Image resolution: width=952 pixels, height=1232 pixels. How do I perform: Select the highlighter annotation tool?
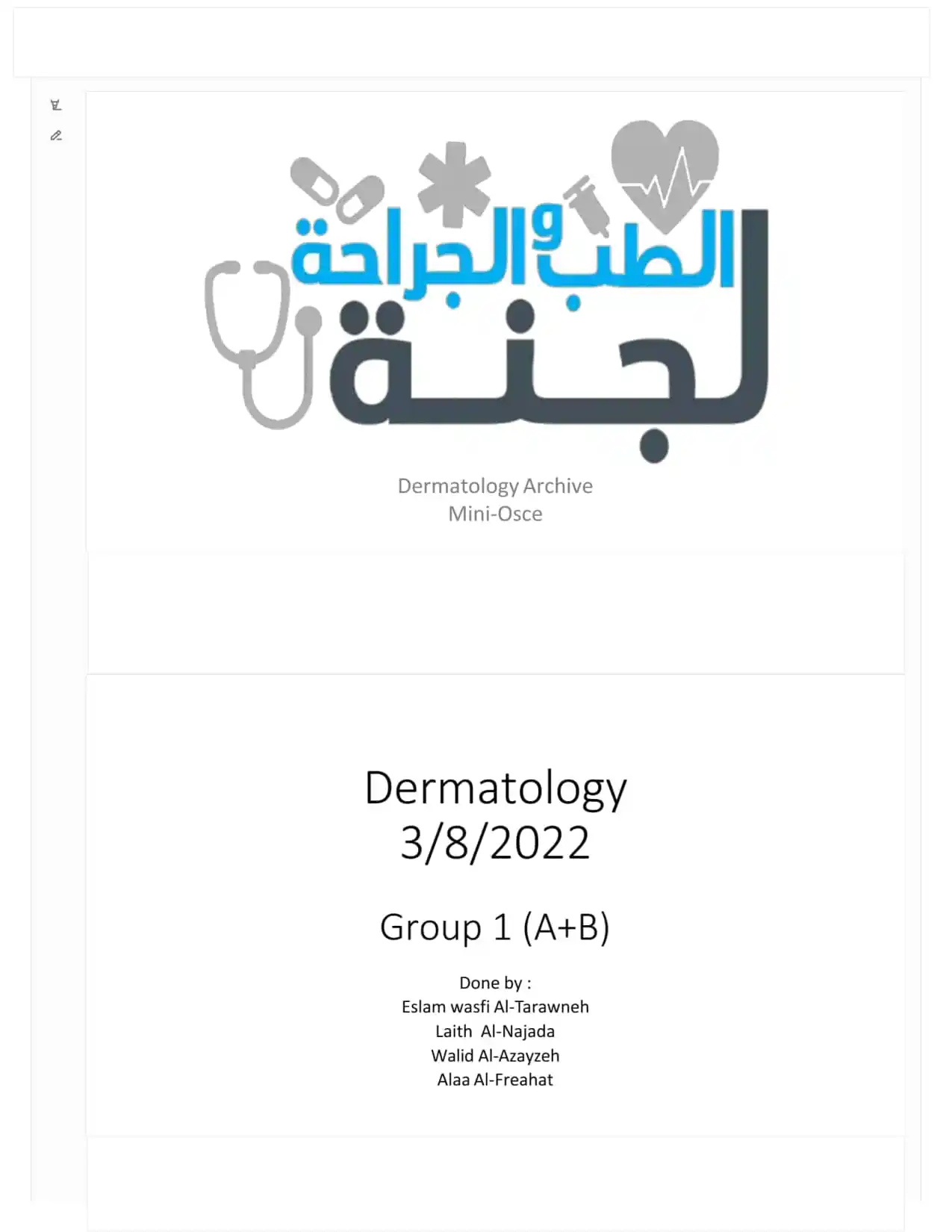[56, 105]
